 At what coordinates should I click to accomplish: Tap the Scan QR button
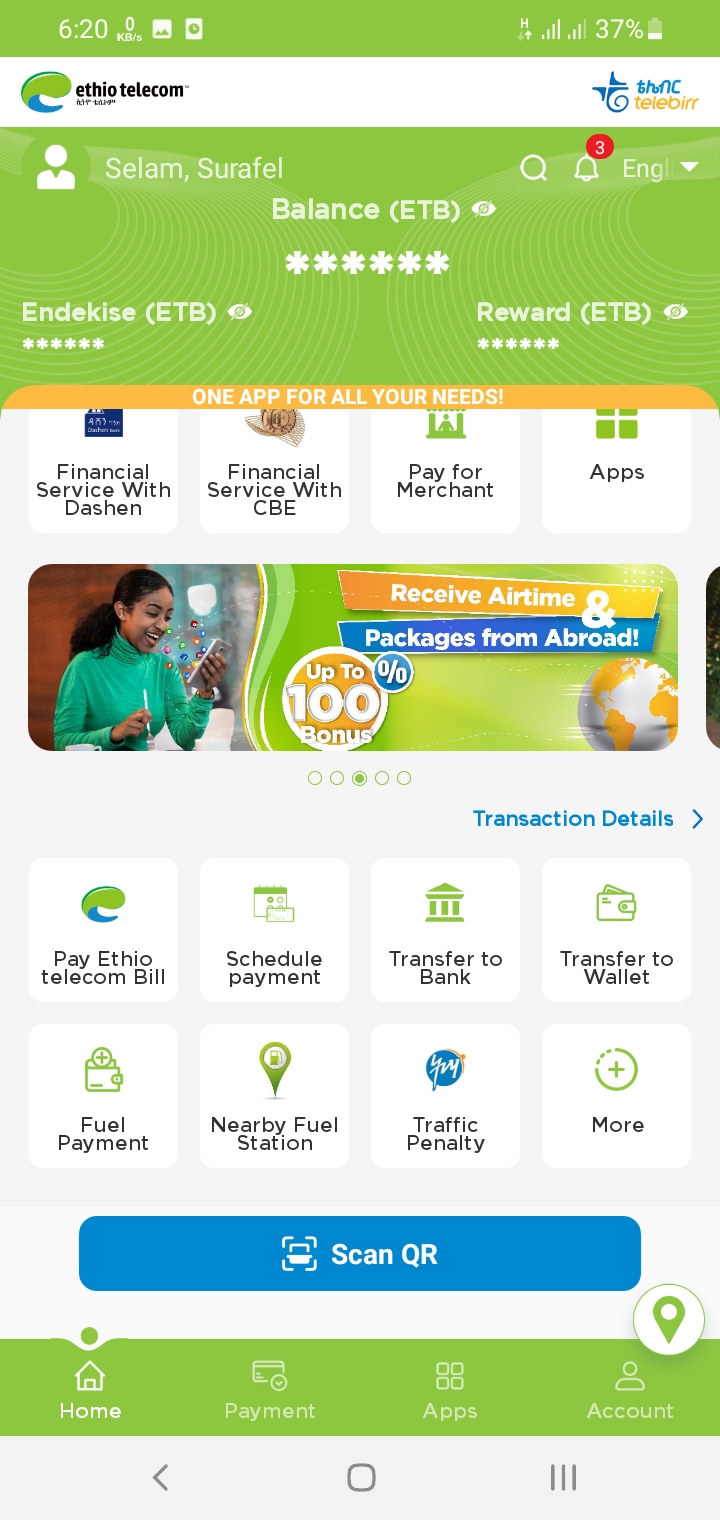[360, 1254]
